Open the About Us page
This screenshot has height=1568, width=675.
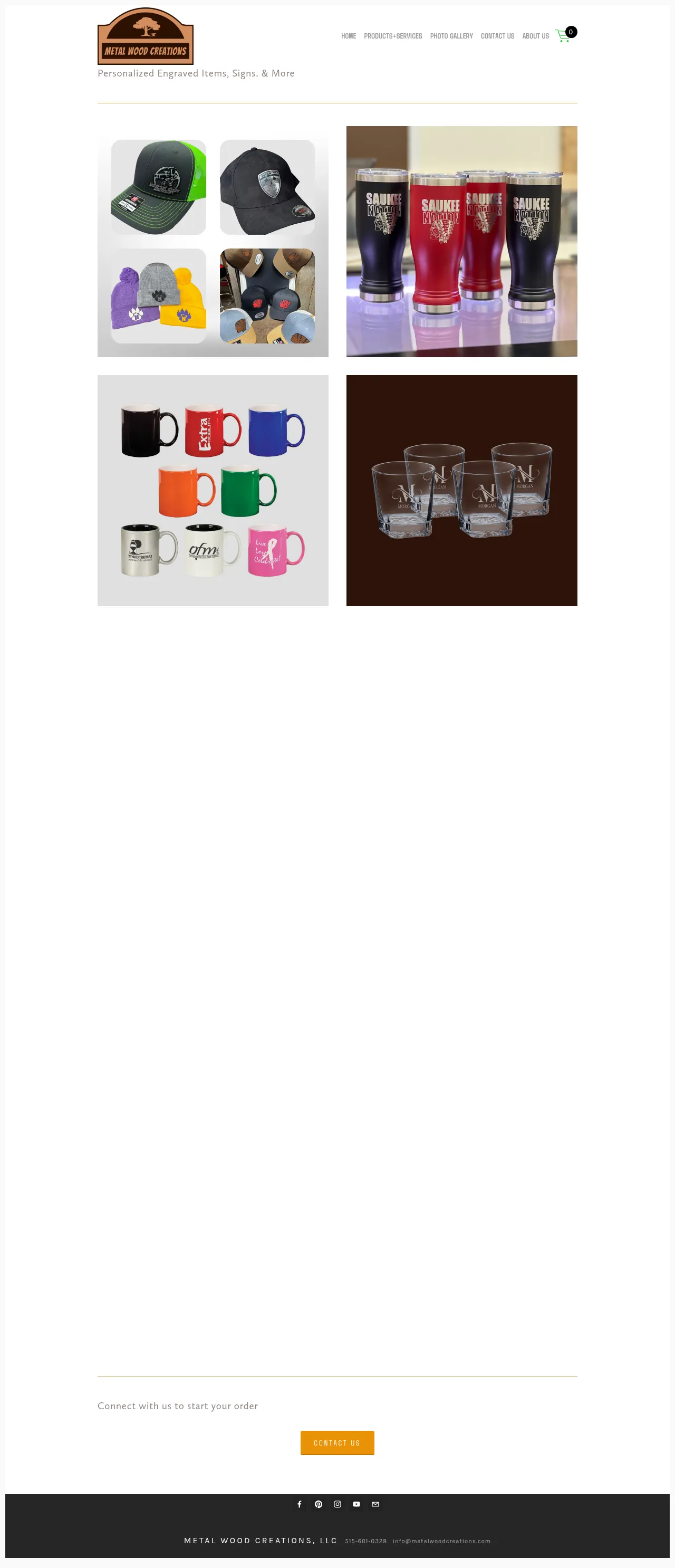[535, 36]
